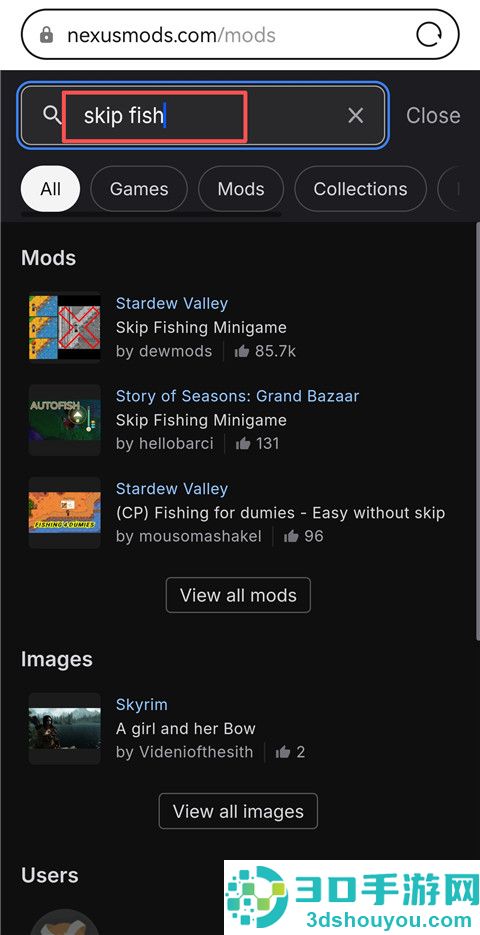Open Story of Seasons: Grand Bazaar game link
The image size is (480, 935).
(x=237, y=396)
